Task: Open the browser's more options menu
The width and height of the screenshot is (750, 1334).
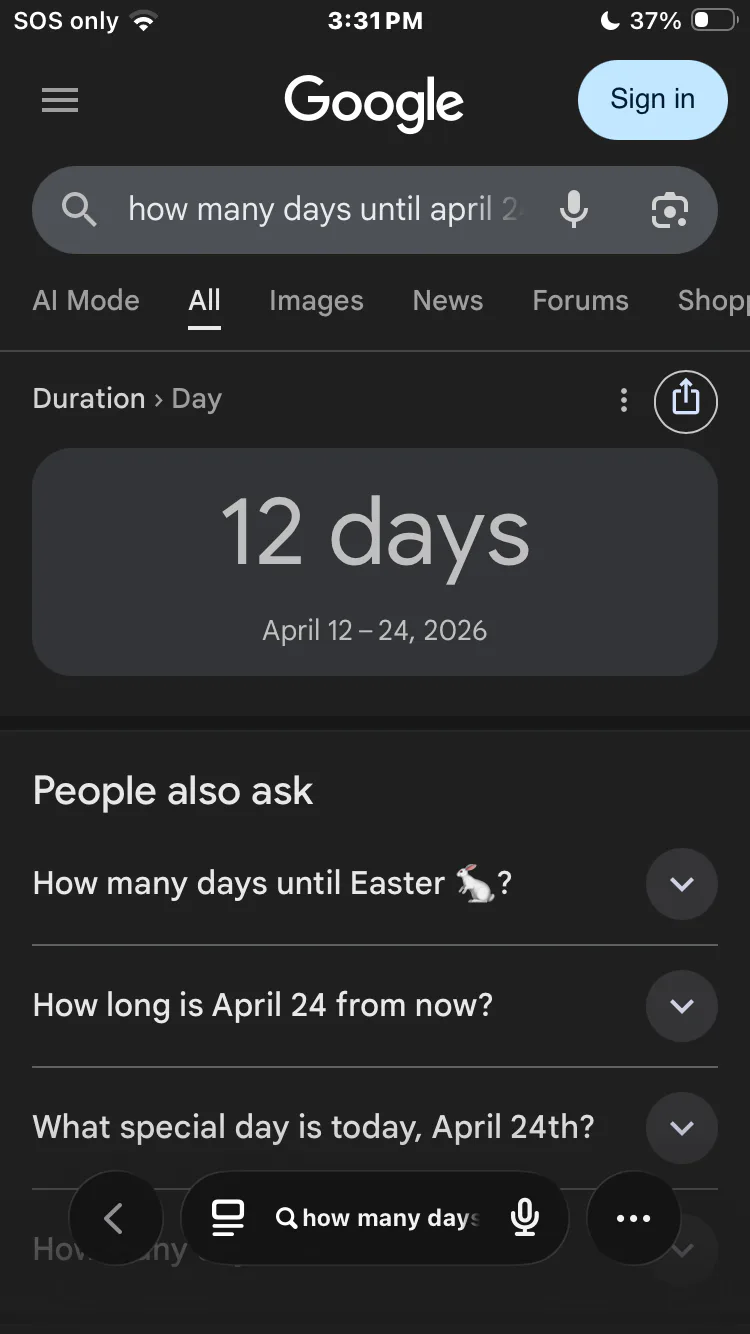Action: pos(633,1218)
